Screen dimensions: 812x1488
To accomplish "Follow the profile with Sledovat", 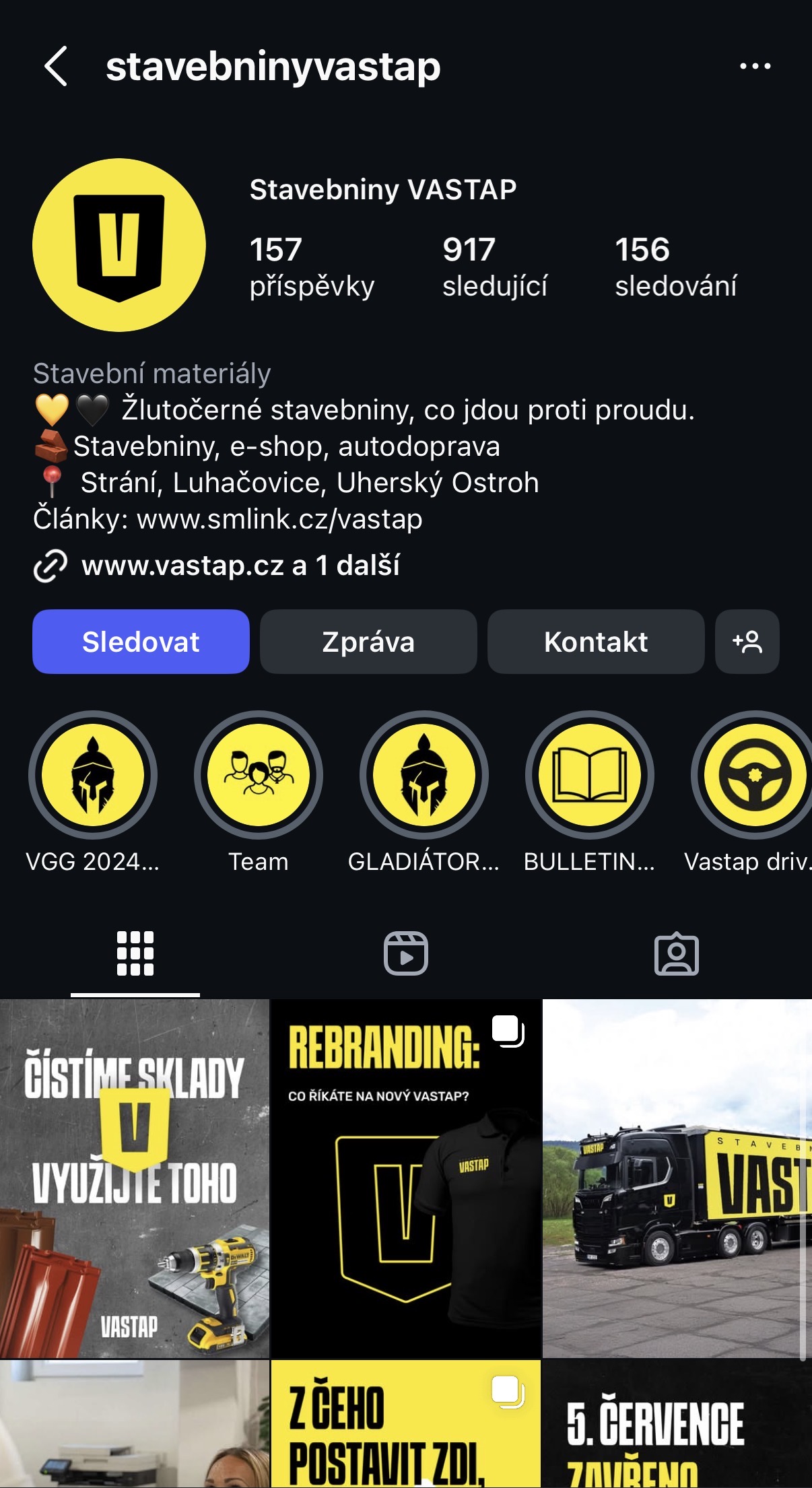I will [x=141, y=642].
